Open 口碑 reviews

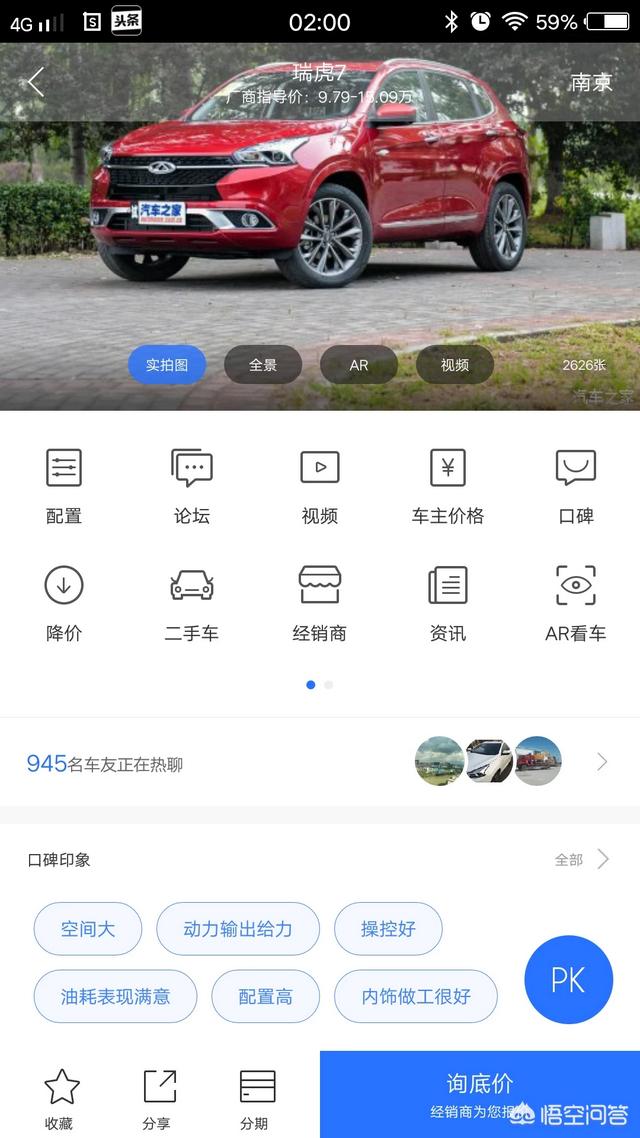click(x=576, y=486)
